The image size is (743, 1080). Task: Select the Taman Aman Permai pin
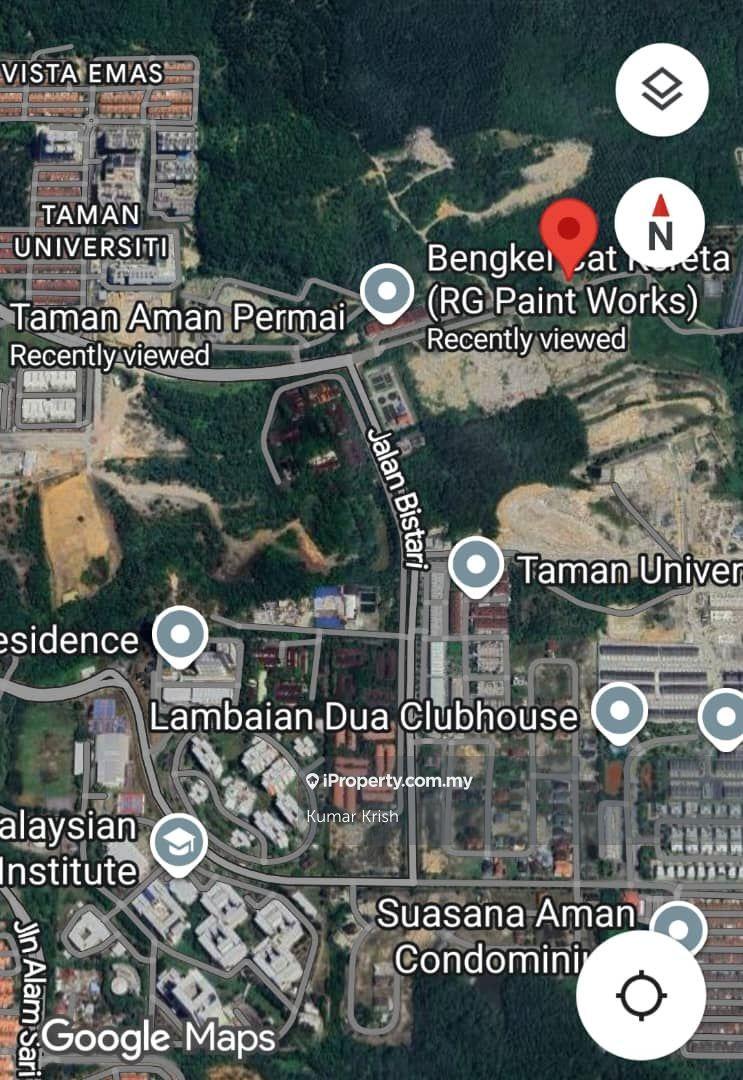pos(386,293)
